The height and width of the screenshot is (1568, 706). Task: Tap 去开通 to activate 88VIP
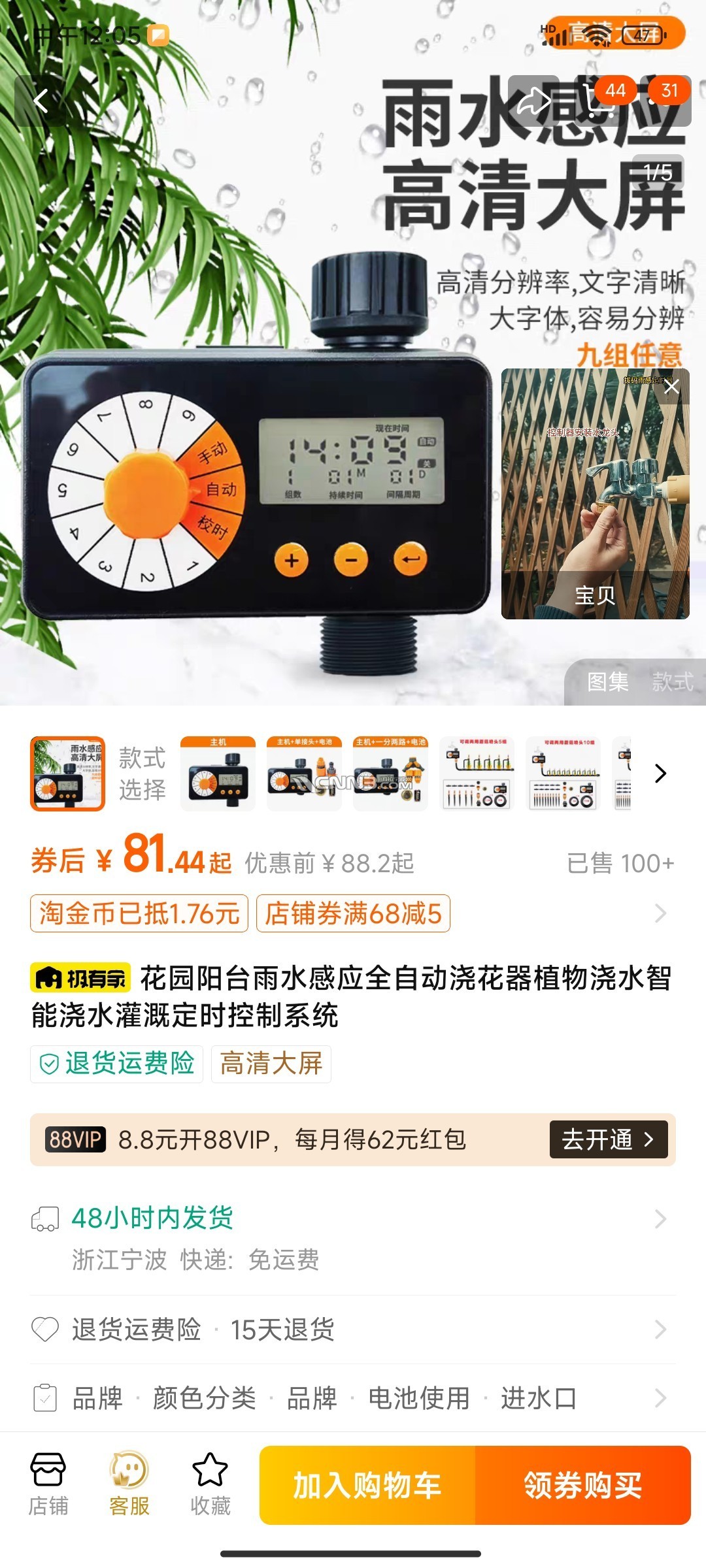[x=608, y=1139]
